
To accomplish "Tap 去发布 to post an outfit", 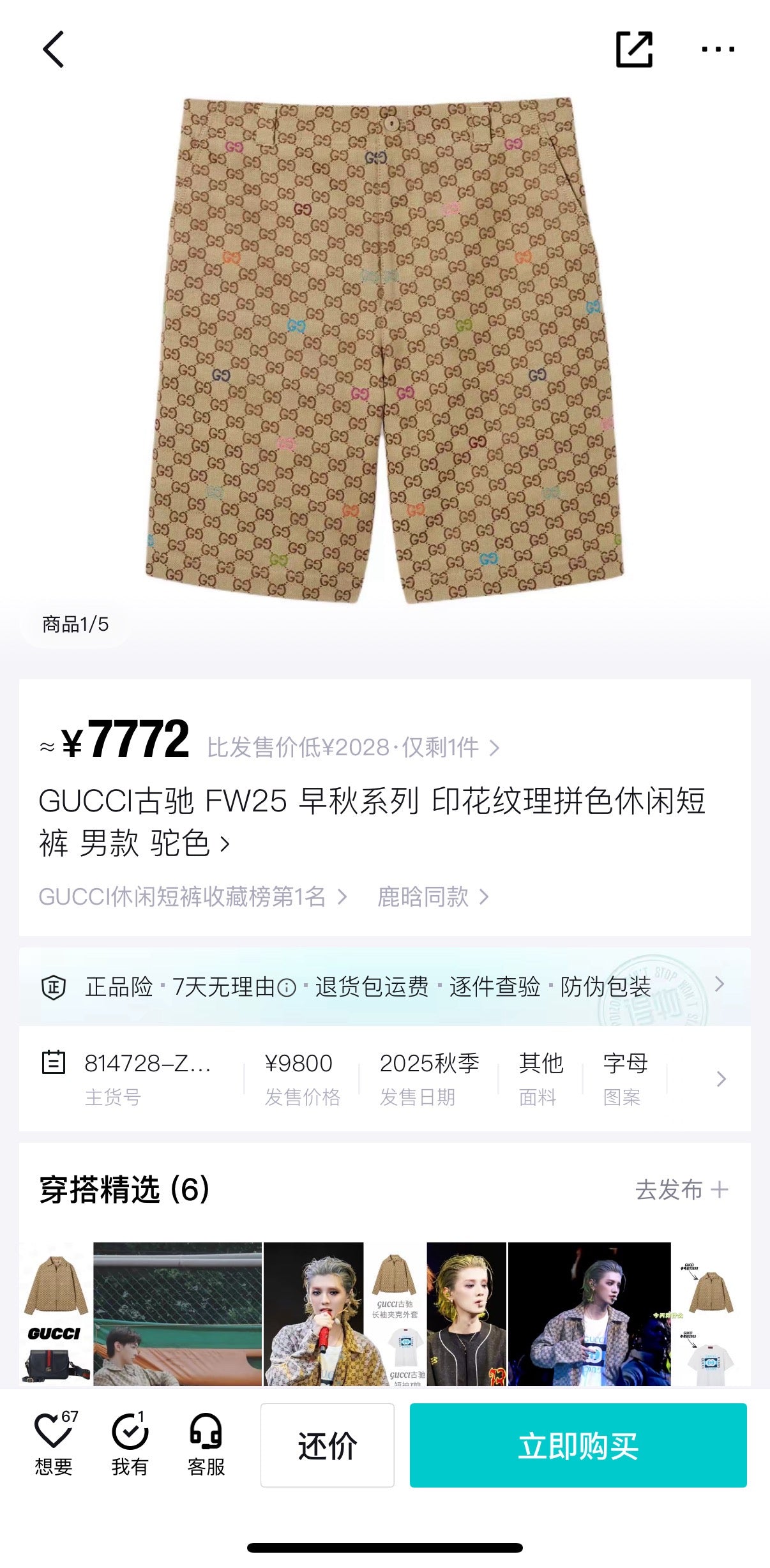I will (681, 1190).
